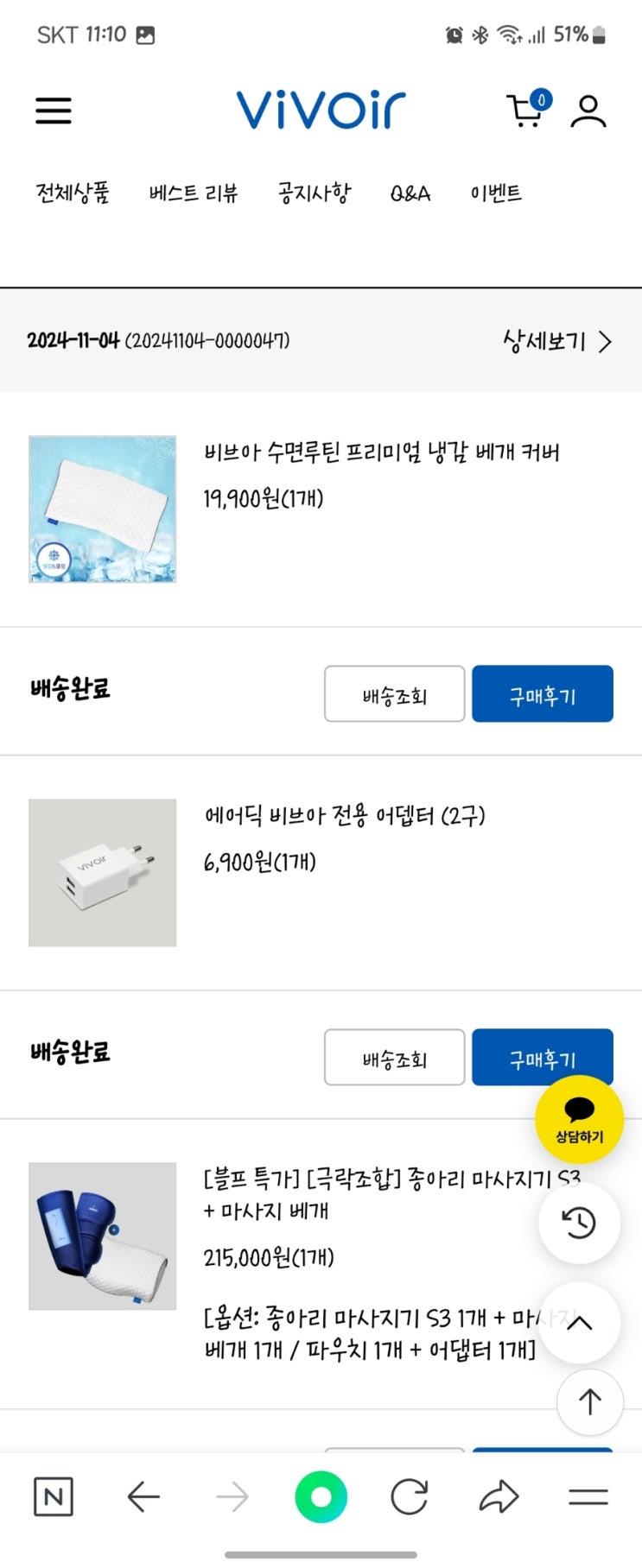642x1568 pixels.
Task: Track delivery for 전용 어댑터
Action: tap(394, 1057)
